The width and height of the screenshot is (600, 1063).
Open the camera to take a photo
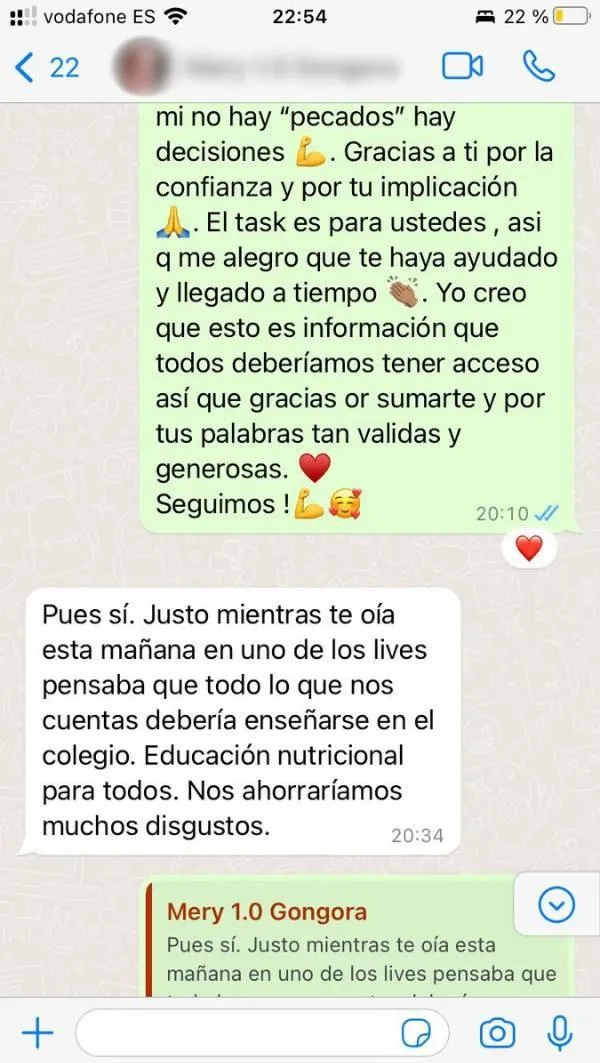point(497,1032)
